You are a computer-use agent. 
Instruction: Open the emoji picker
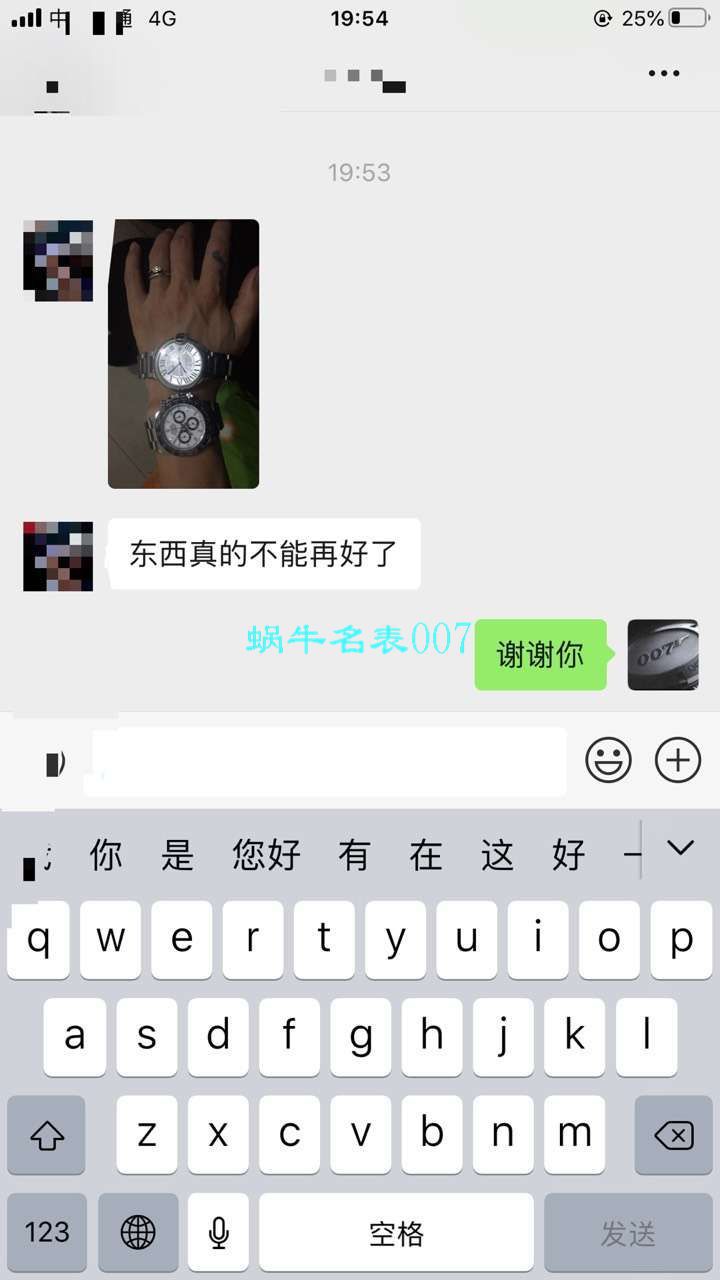[x=608, y=760]
